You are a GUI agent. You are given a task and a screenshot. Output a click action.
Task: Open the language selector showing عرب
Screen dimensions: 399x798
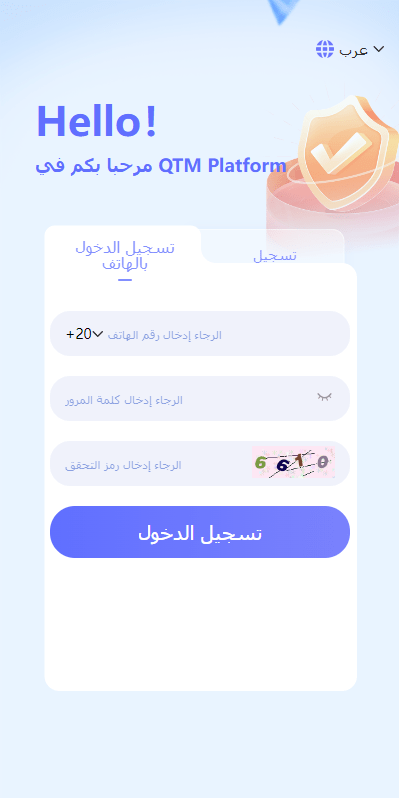(x=350, y=49)
